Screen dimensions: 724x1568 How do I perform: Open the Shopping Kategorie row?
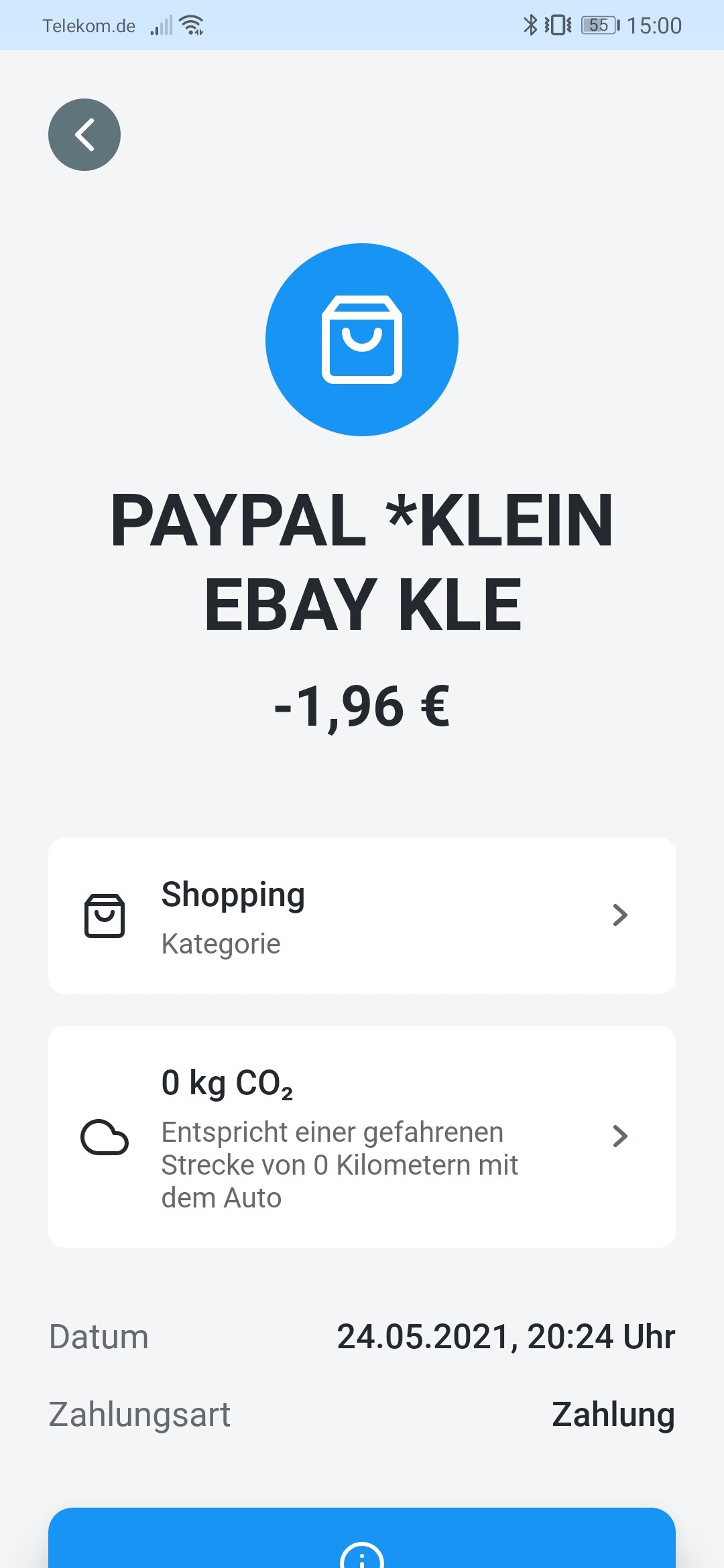(362, 915)
